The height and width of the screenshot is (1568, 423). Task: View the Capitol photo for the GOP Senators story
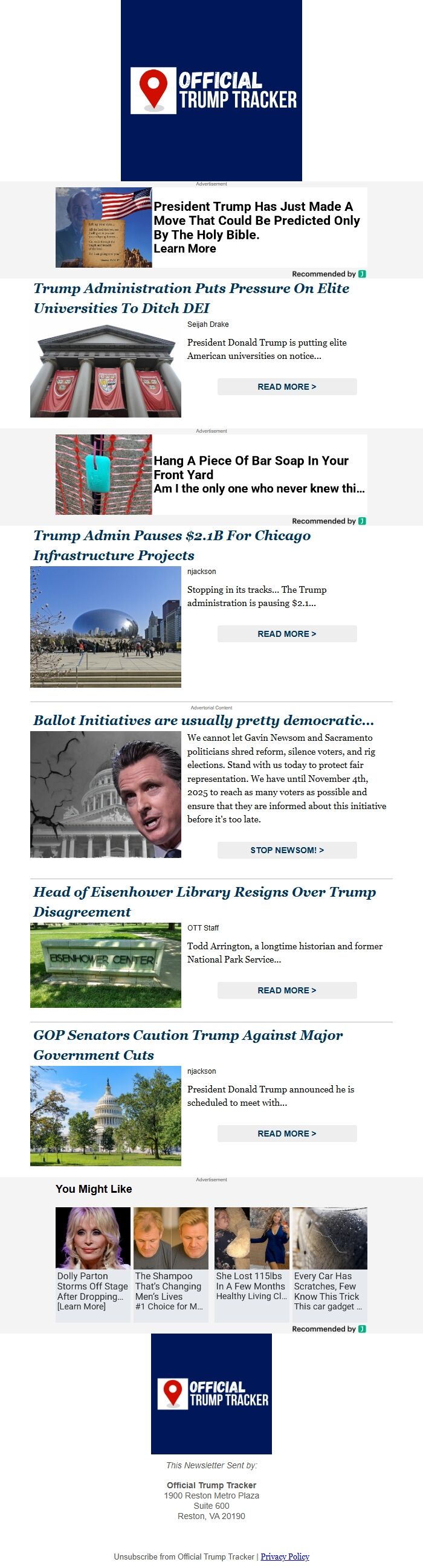[106, 1116]
